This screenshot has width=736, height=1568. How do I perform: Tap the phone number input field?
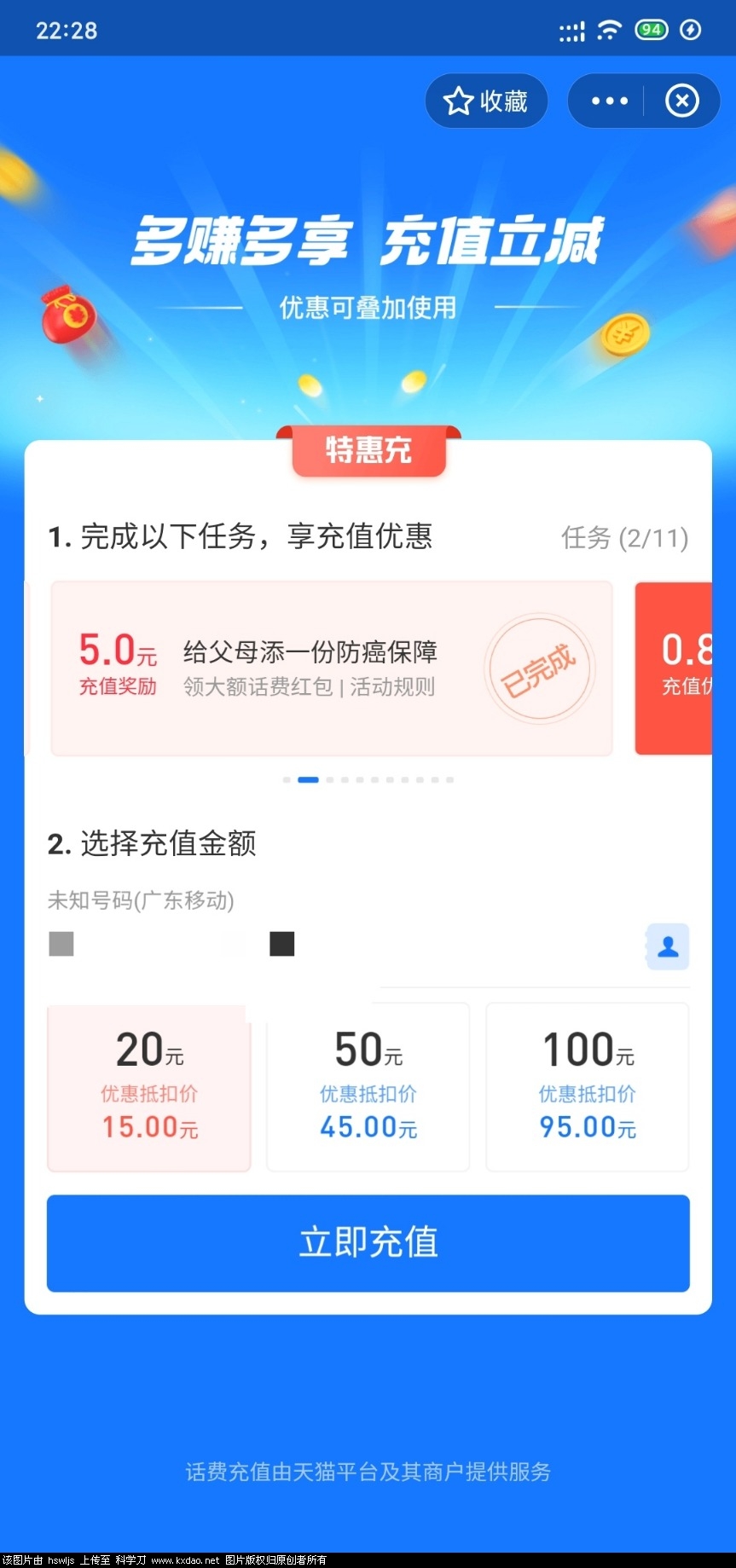(x=341, y=945)
